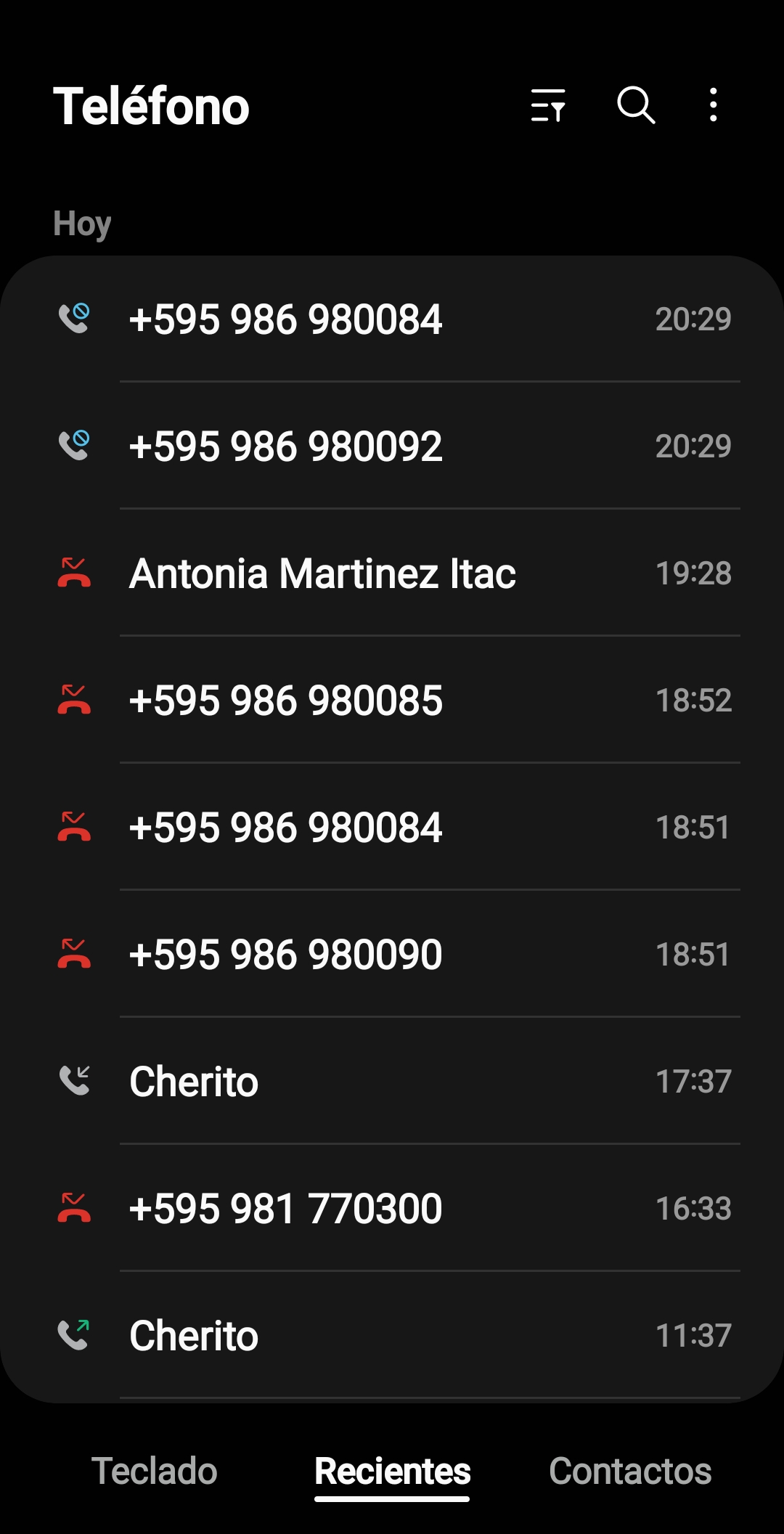Select the +595 986 980092 call entry
The width and height of the screenshot is (784, 1534).
(x=392, y=446)
